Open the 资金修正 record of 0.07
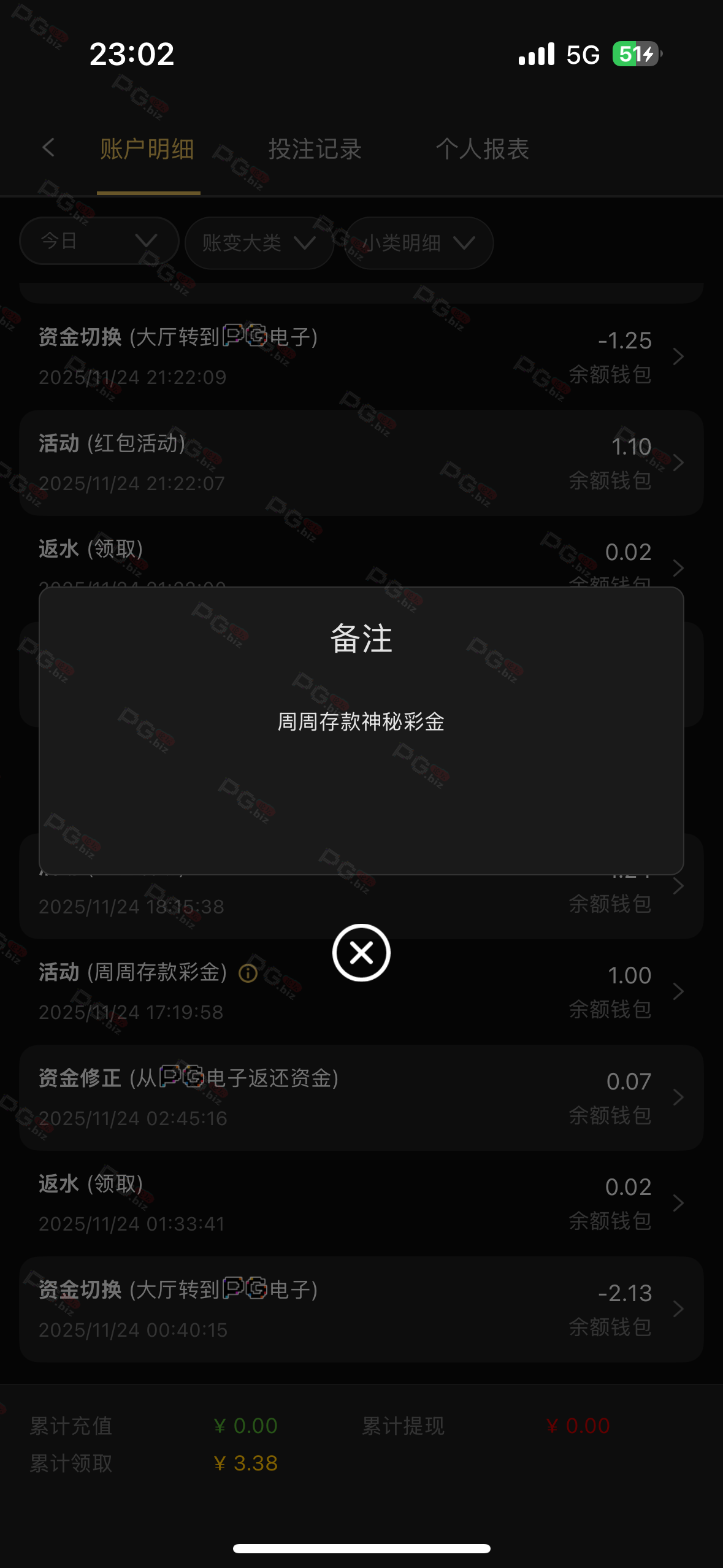This screenshot has width=723, height=1568. [x=361, y=1097]
